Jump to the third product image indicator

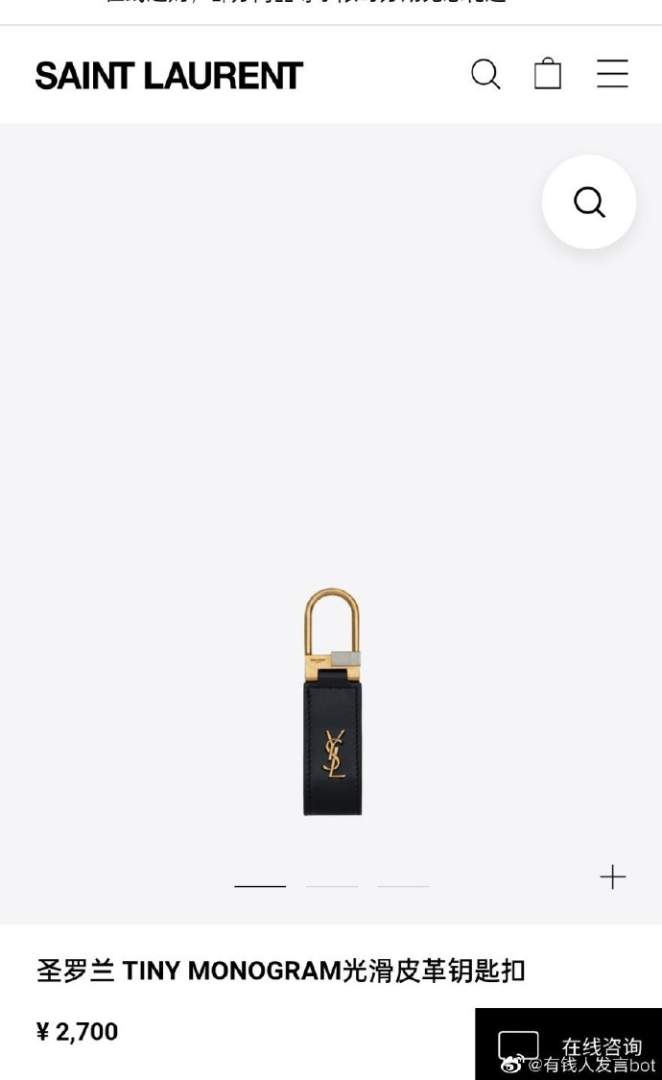pyautogui.click(x=403, y=886)
